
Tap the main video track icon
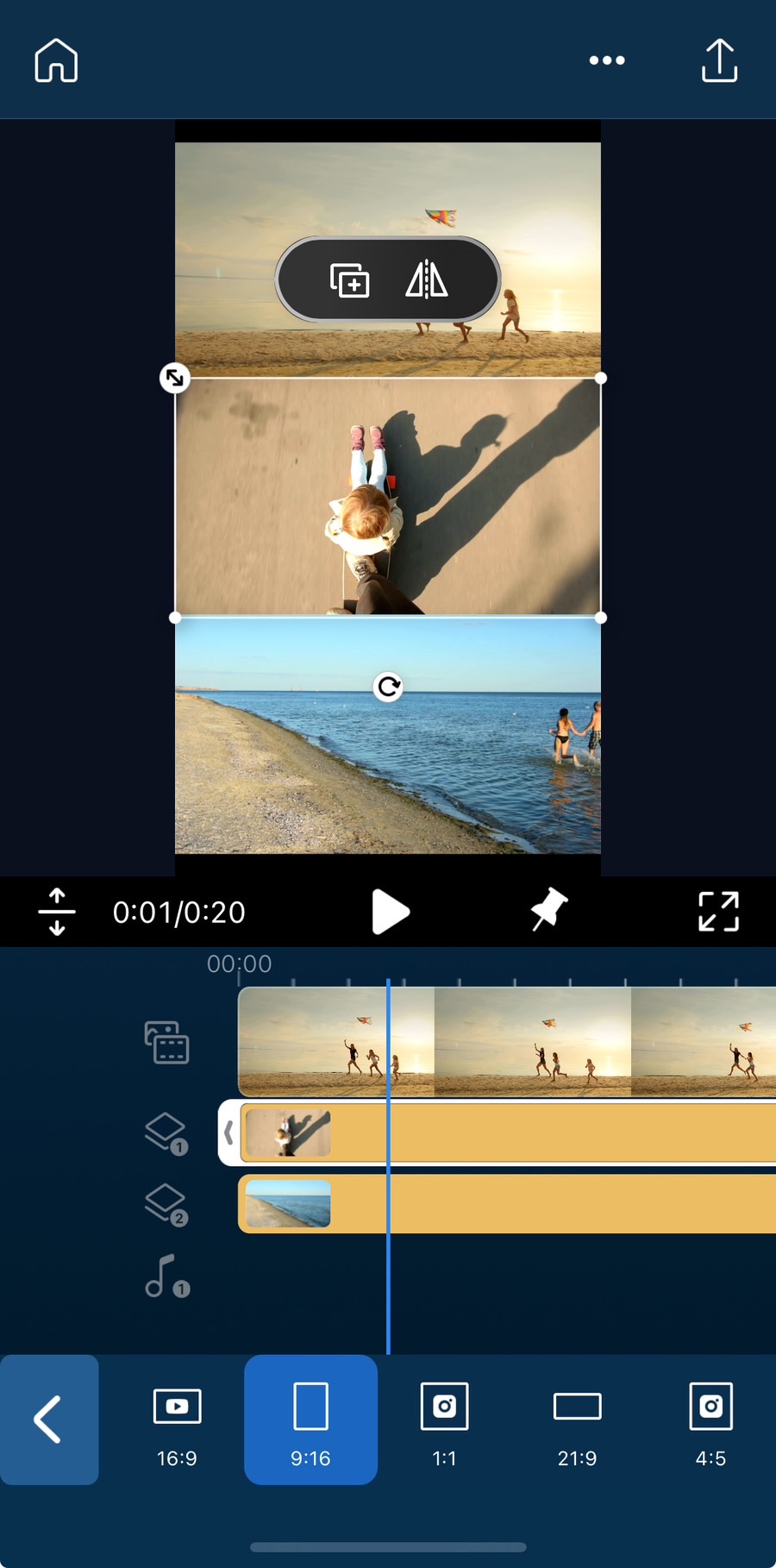[x=166, y=1042]
